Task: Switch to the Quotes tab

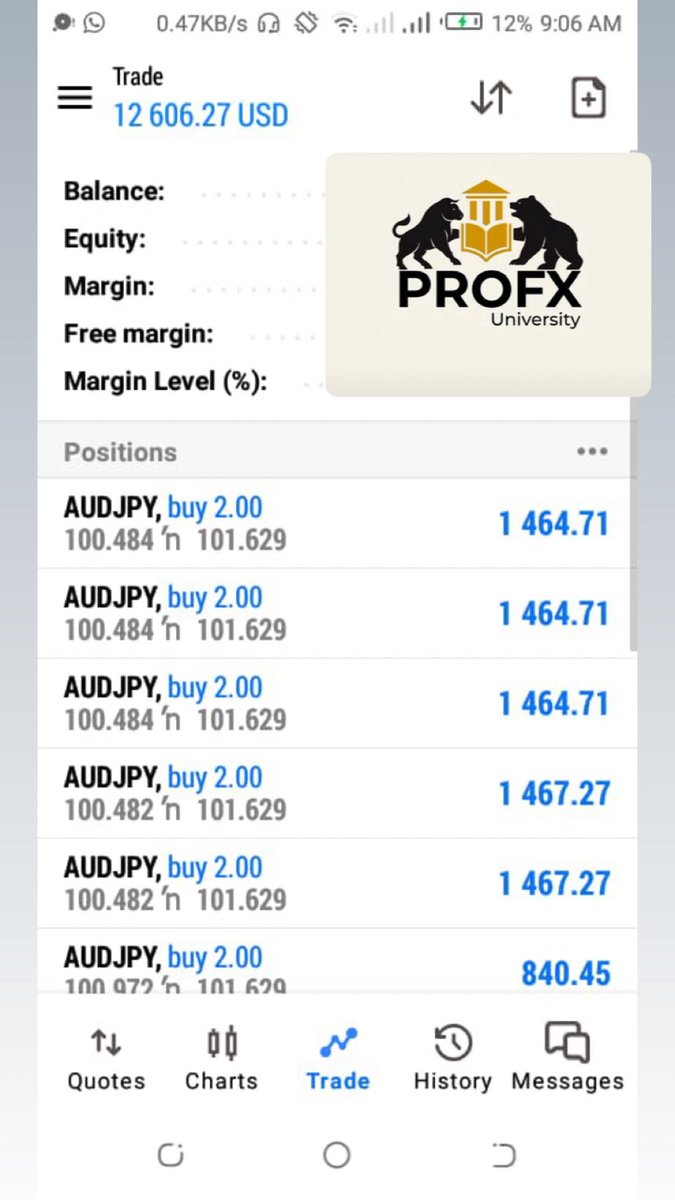Action: [x=106, y=1059]
